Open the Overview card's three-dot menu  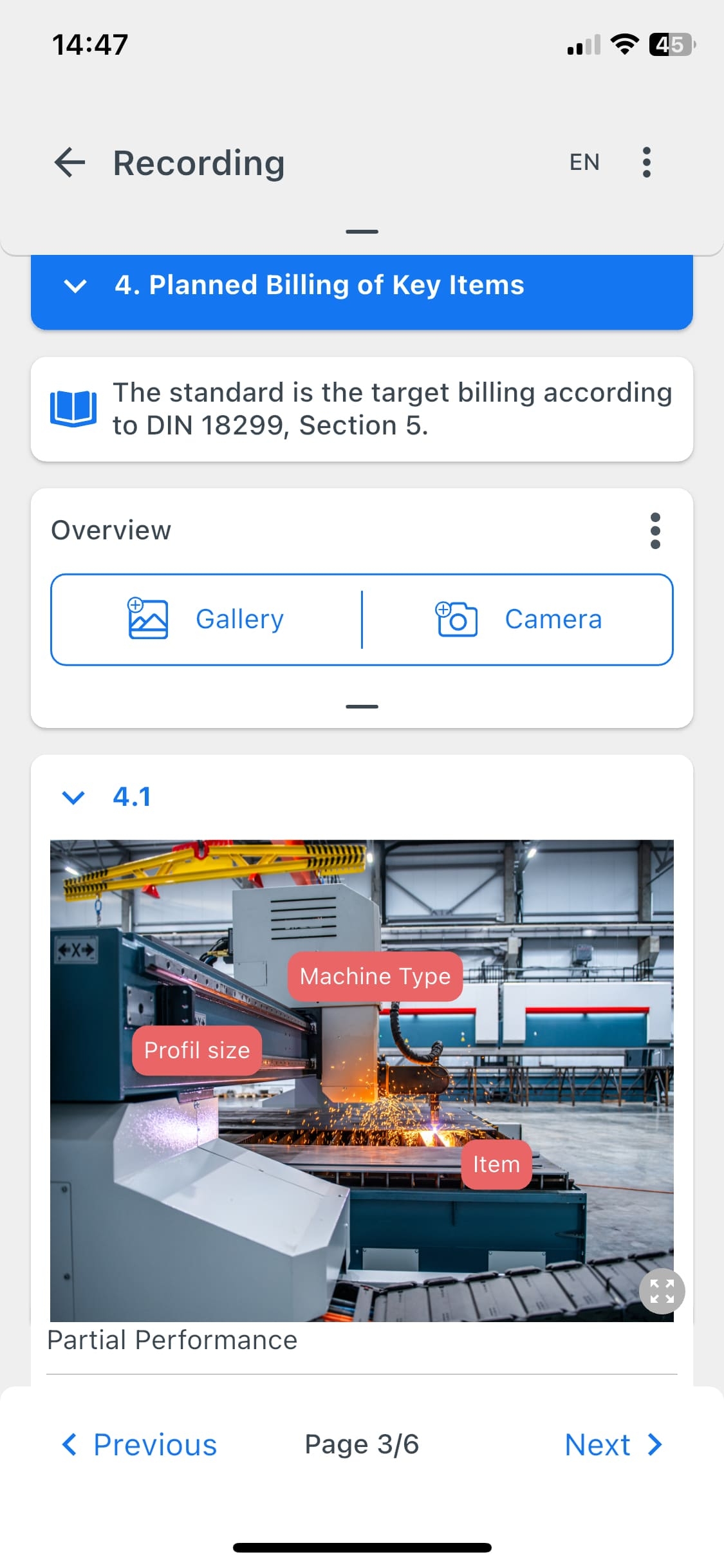655,530
